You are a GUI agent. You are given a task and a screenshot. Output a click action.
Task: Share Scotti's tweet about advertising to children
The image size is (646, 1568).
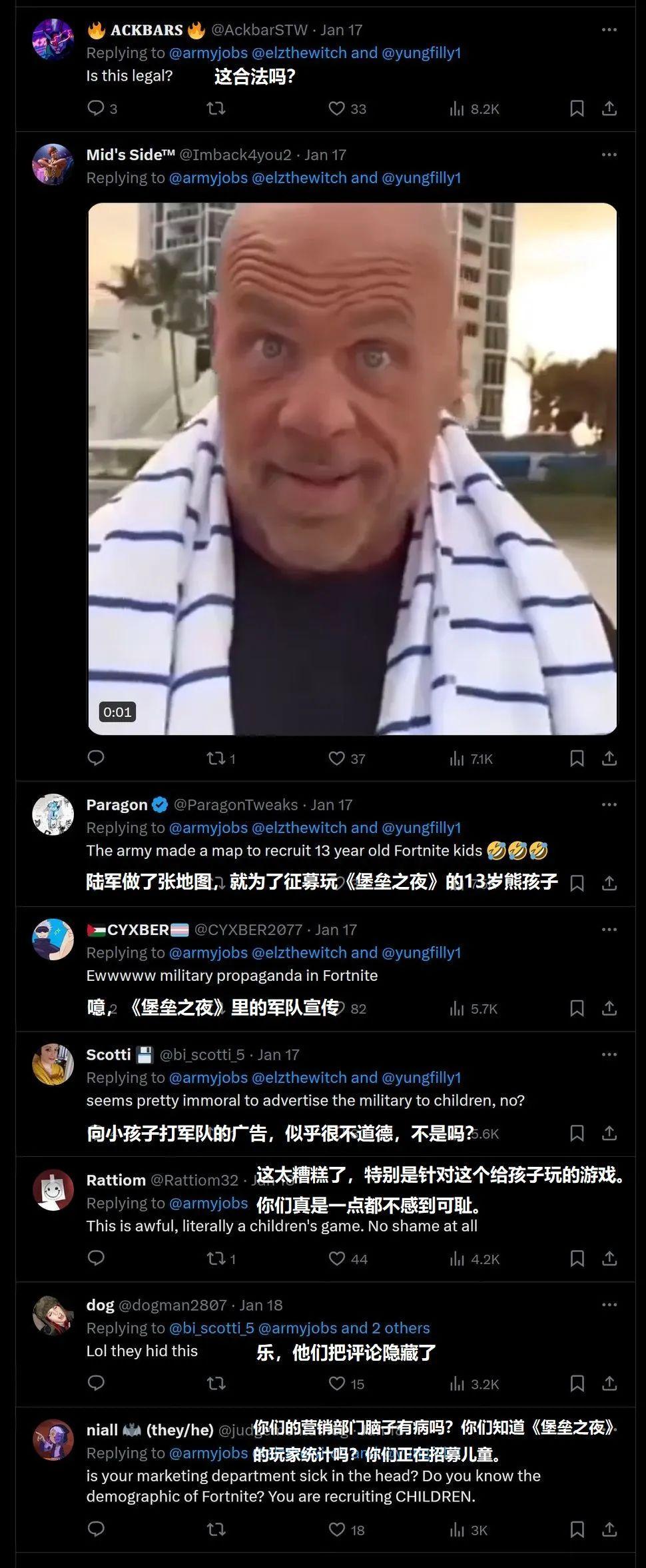pyautogui.click(x=609, y=1133)
